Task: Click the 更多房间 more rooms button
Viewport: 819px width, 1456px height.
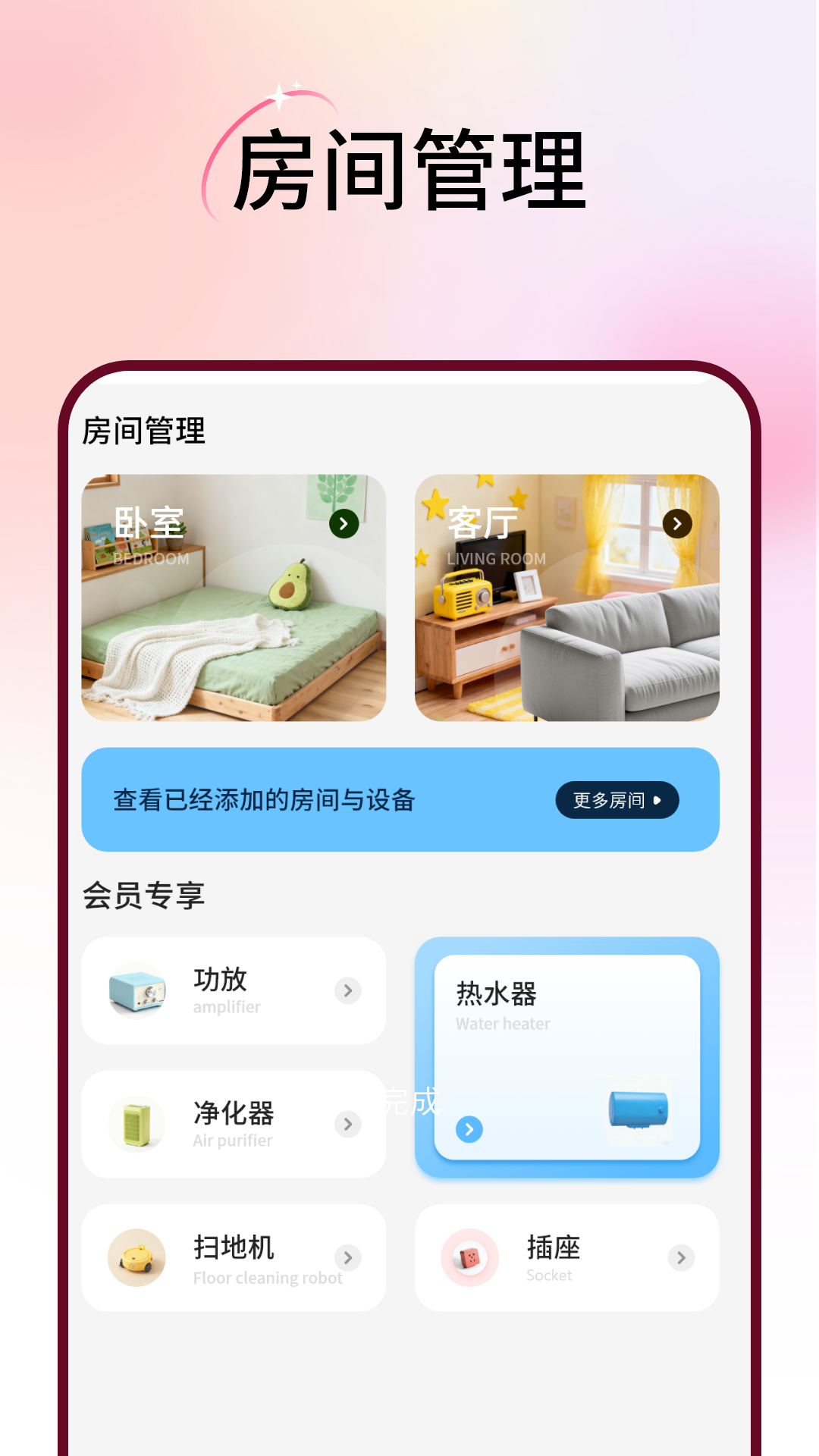Action: pyautogui.click(x=617, y=800)
